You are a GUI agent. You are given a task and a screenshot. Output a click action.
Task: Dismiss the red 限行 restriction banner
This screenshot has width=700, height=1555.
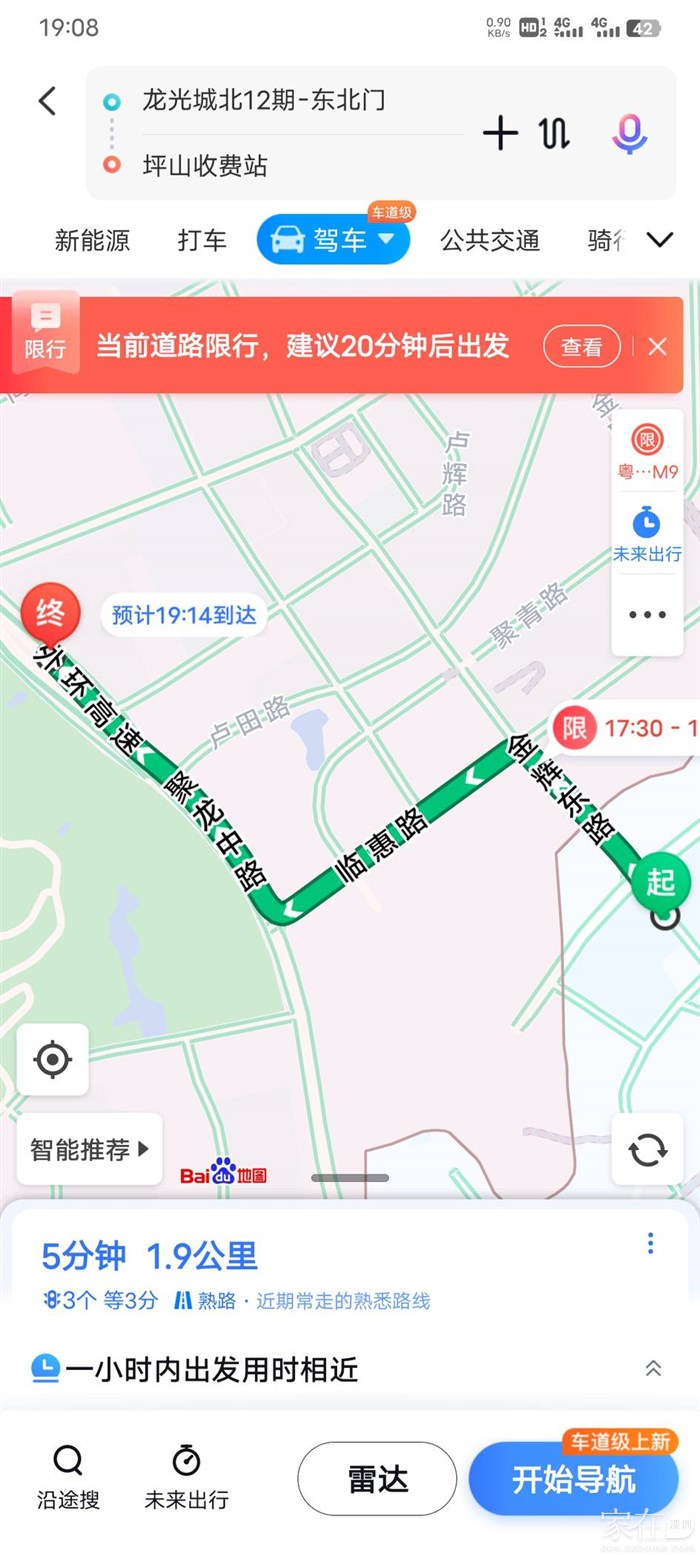(657, 347)
